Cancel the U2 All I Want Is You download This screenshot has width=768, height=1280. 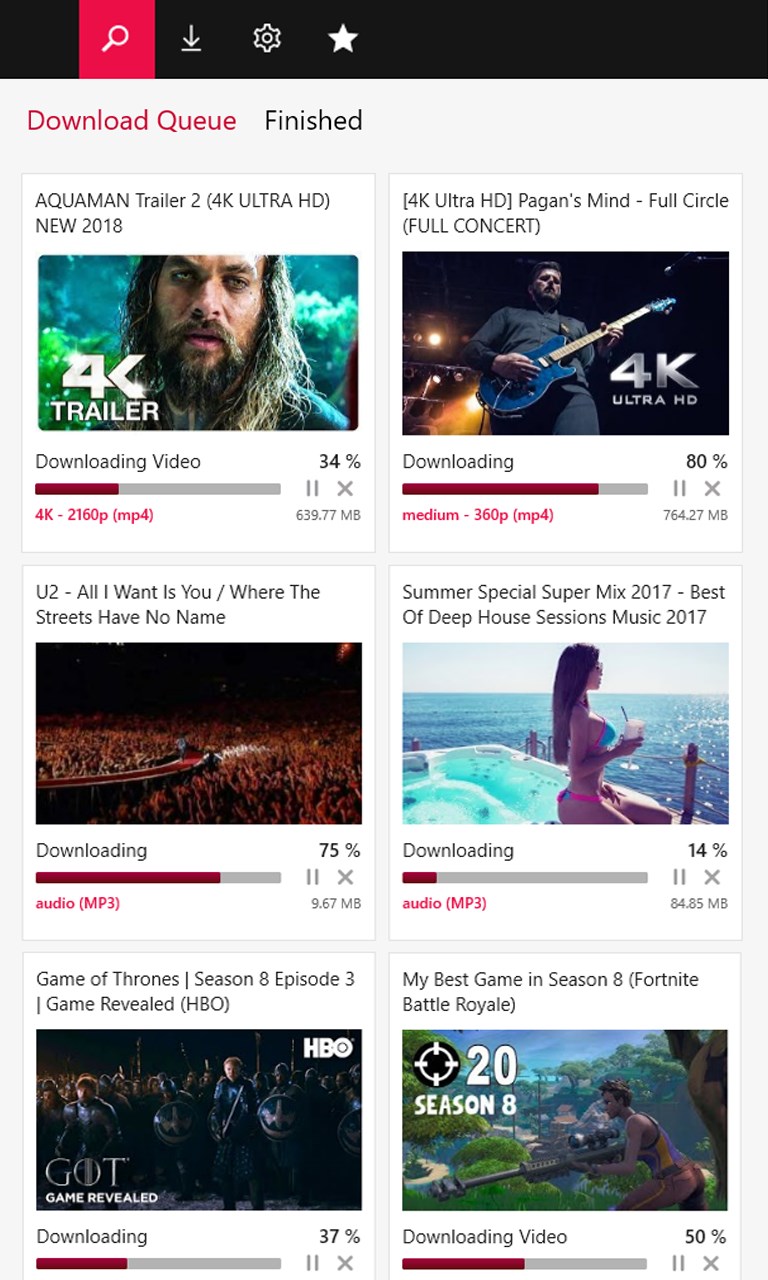click(x=345, y=877)
